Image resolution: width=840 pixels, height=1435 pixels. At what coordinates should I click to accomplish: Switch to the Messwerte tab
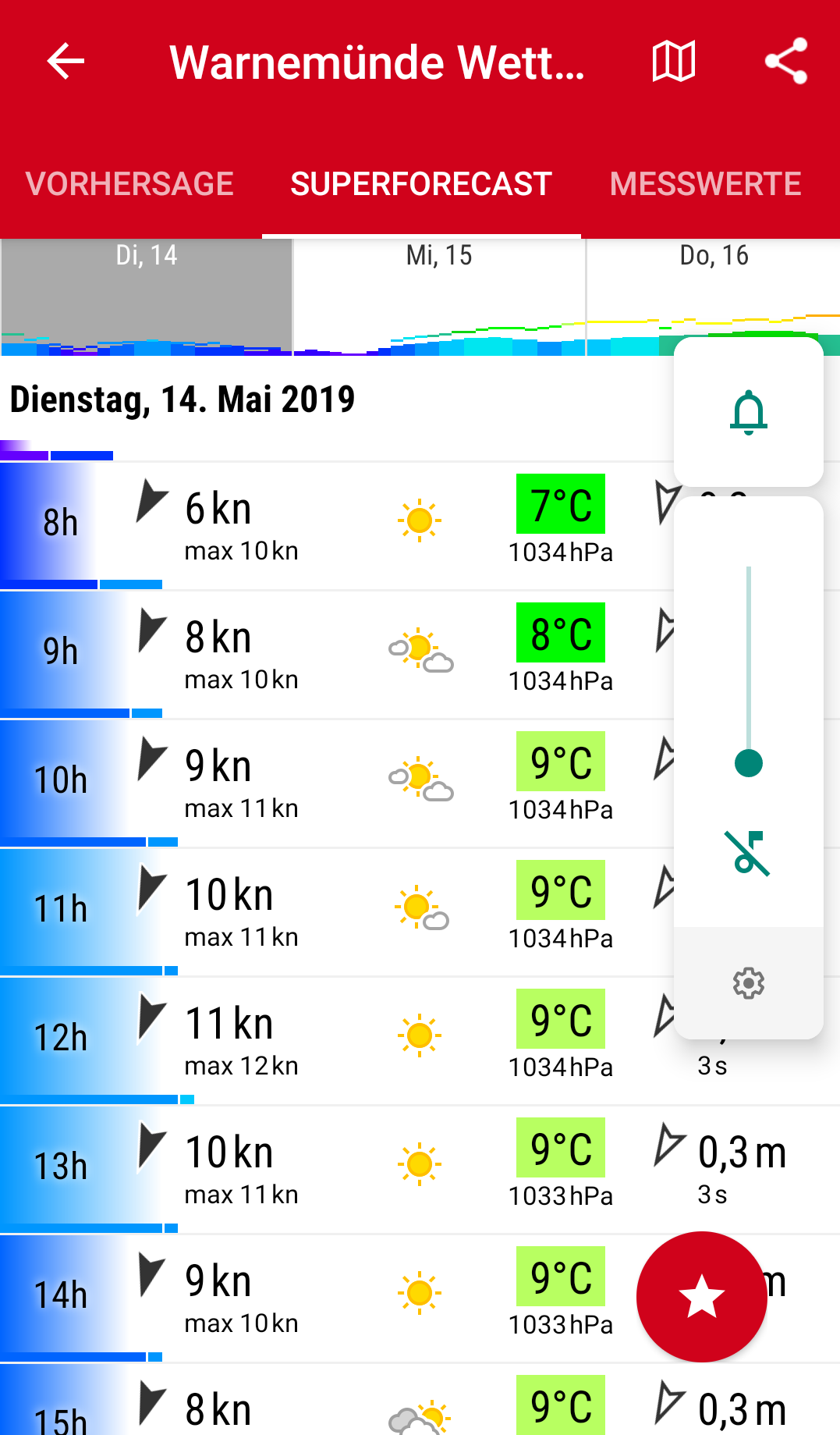click(706, 184)
